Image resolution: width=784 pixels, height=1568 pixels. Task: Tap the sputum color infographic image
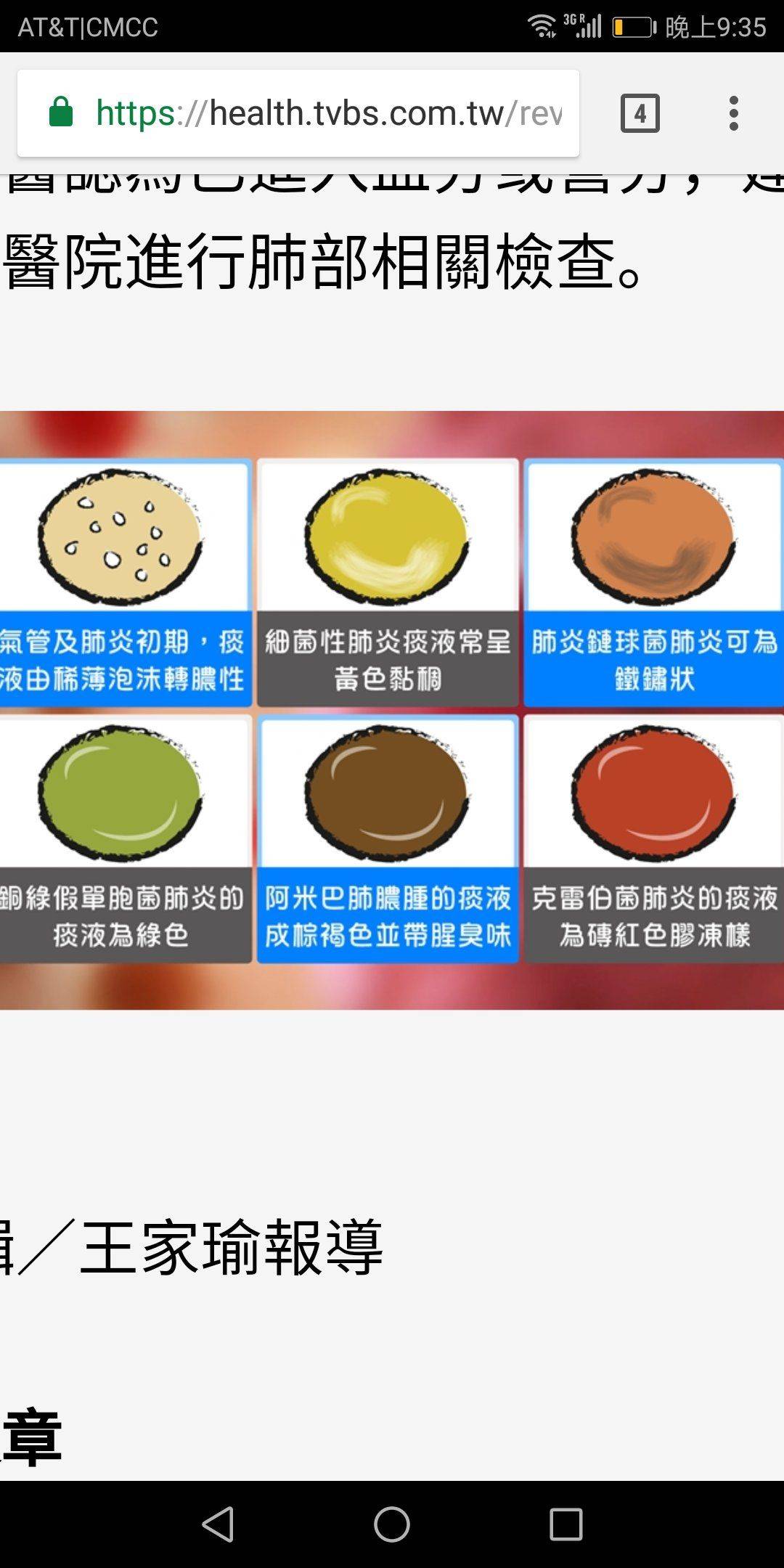(x=392, y=710)
